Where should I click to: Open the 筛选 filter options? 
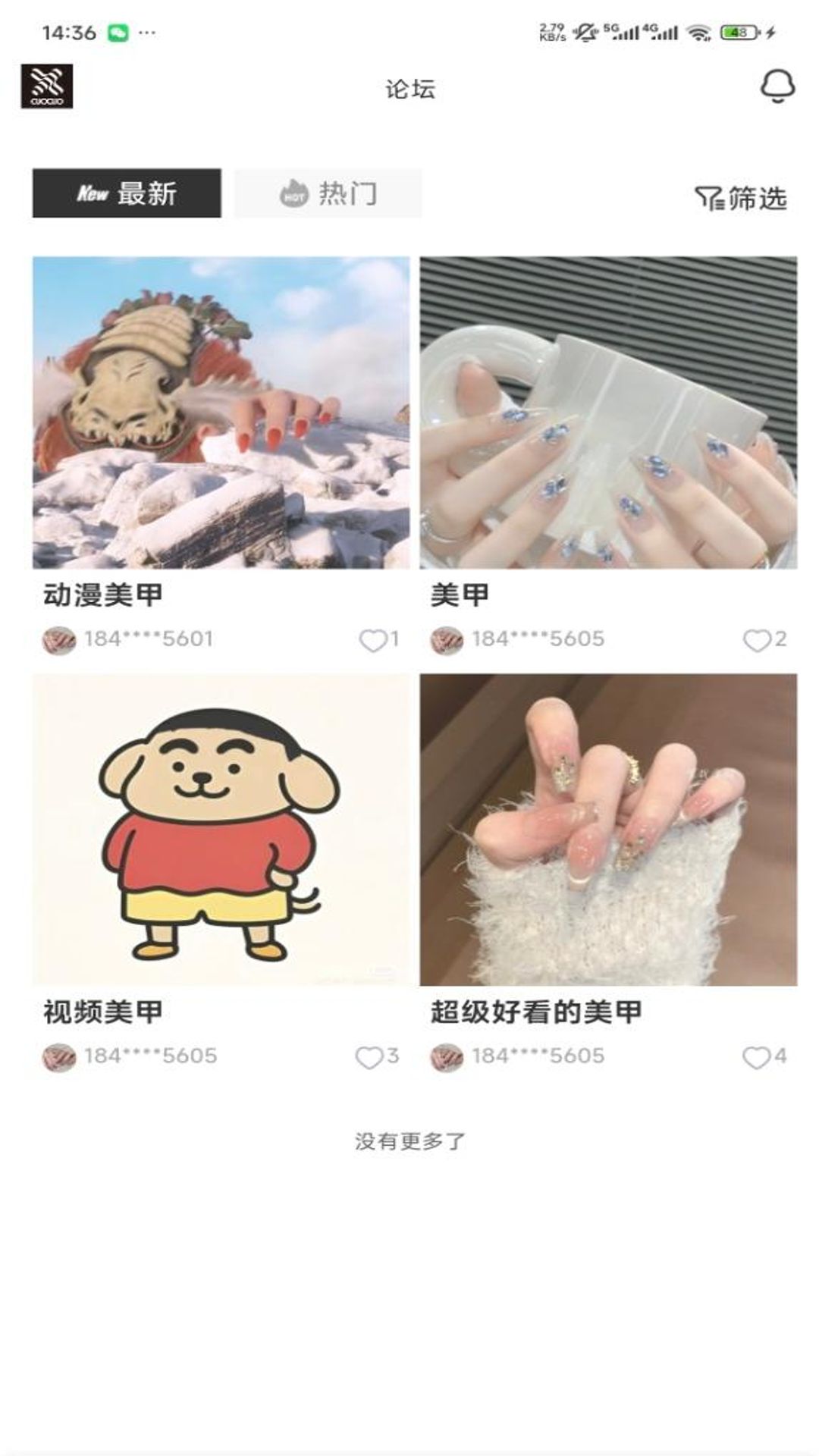point(741,199)
